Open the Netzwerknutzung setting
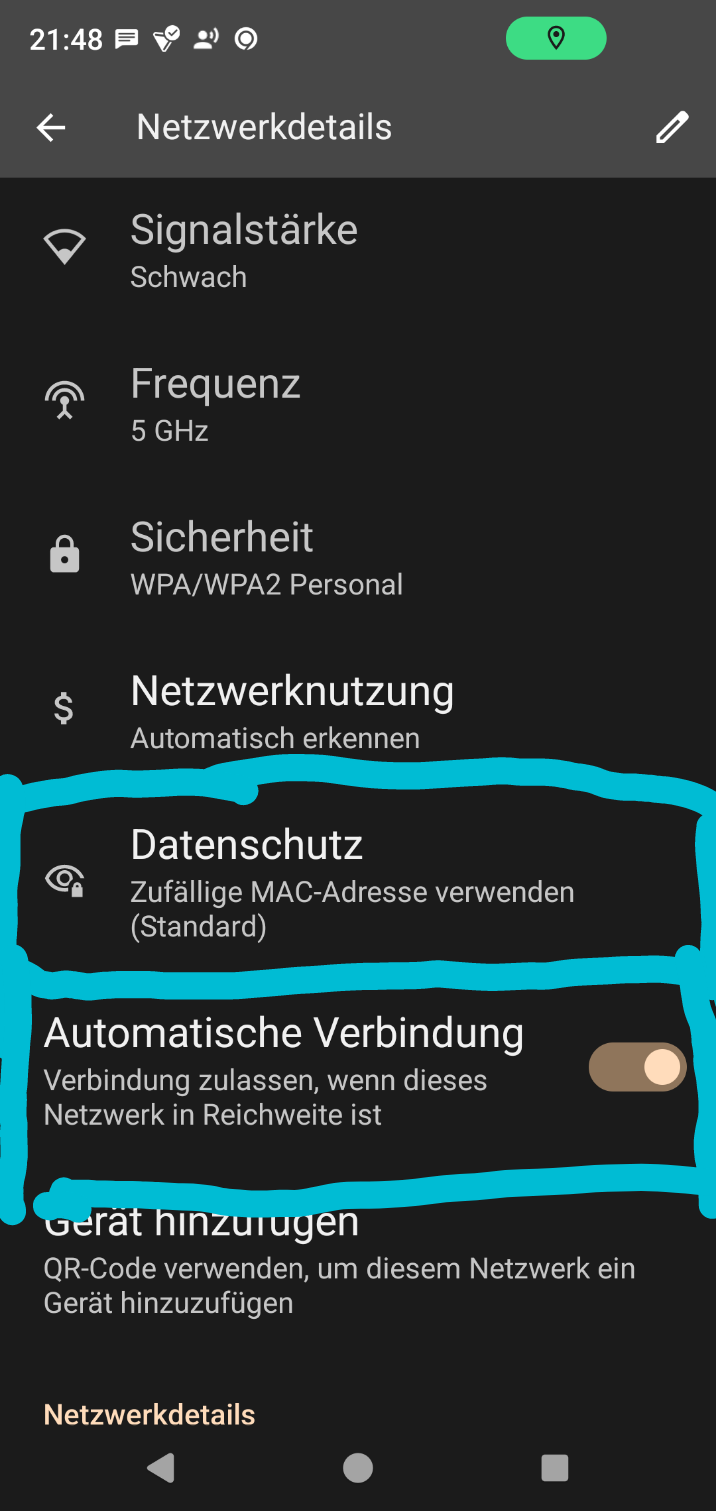 point(292,712)
